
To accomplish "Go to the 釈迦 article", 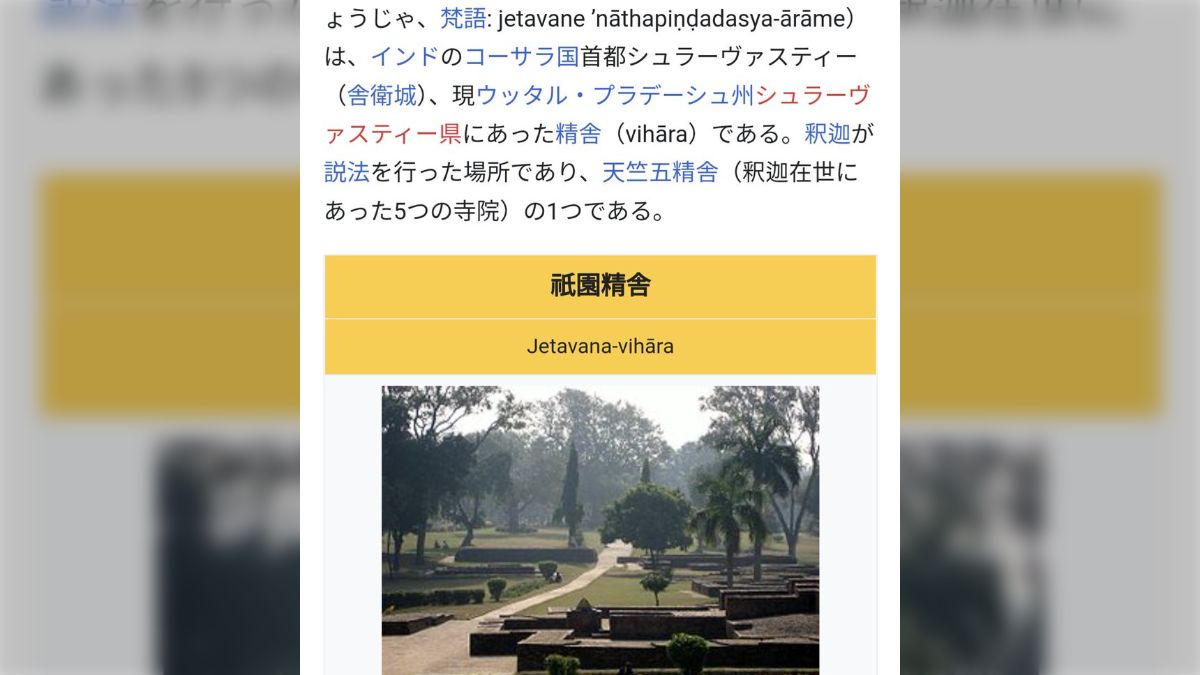I will coord(827,133).
